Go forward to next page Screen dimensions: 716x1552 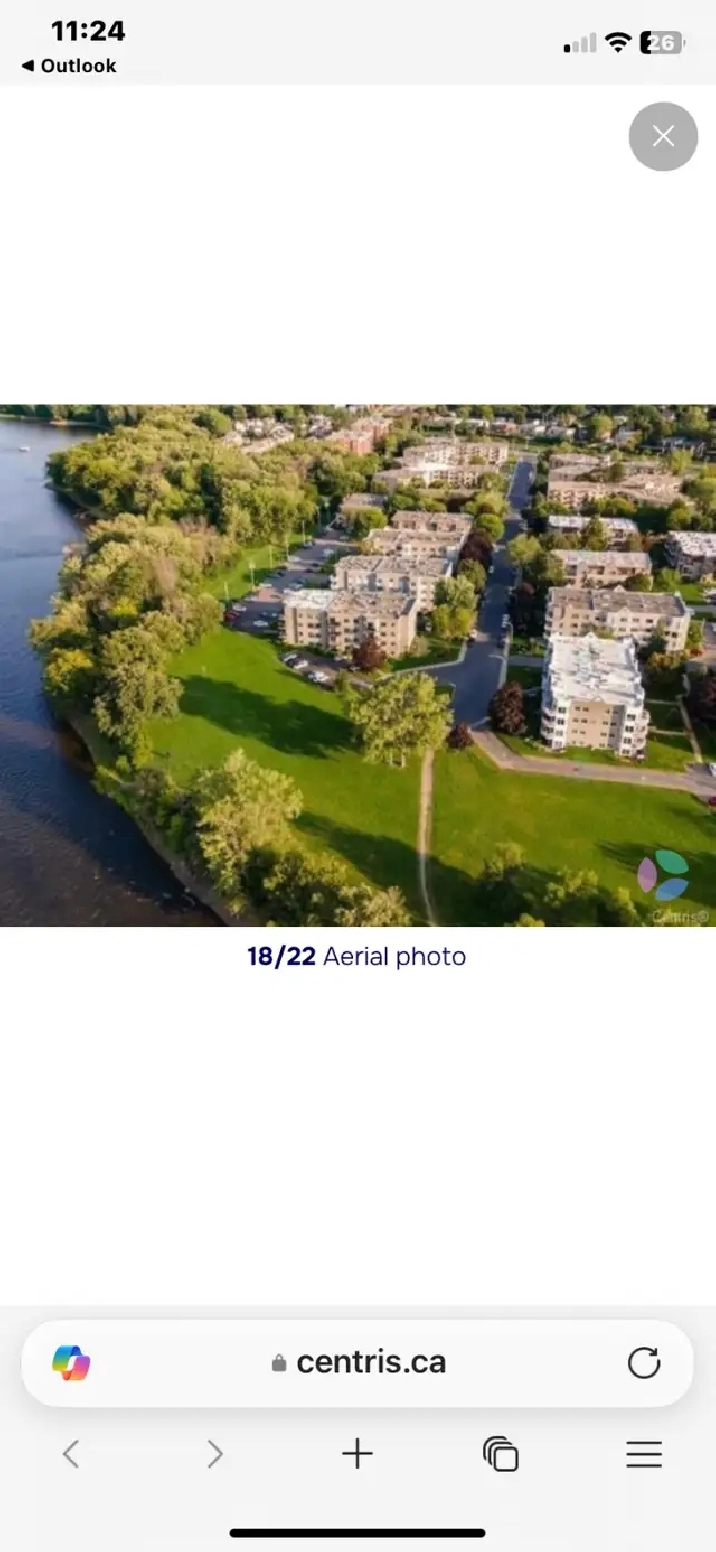tap(214, 1454)
